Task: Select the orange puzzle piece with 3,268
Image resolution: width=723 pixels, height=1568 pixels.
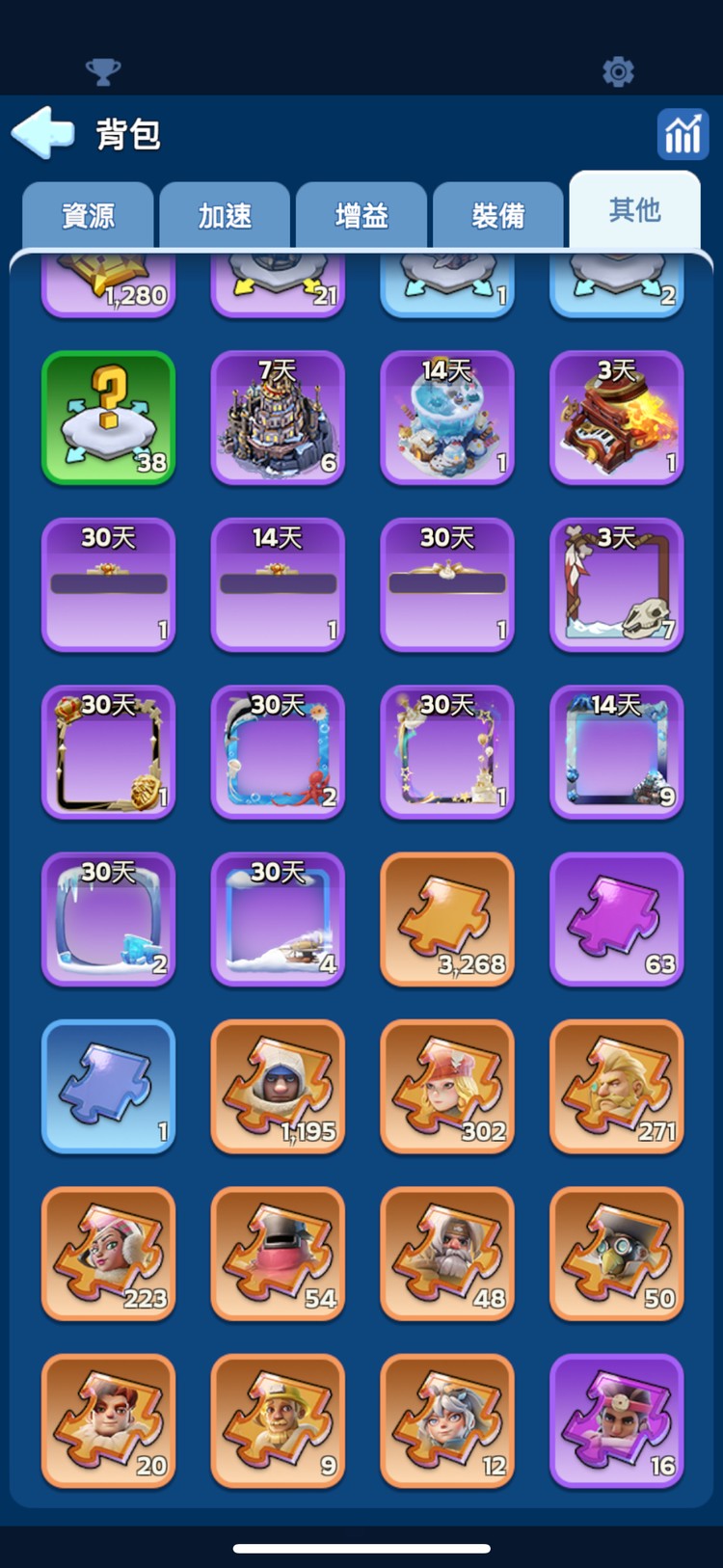Action: click(447, 919)
